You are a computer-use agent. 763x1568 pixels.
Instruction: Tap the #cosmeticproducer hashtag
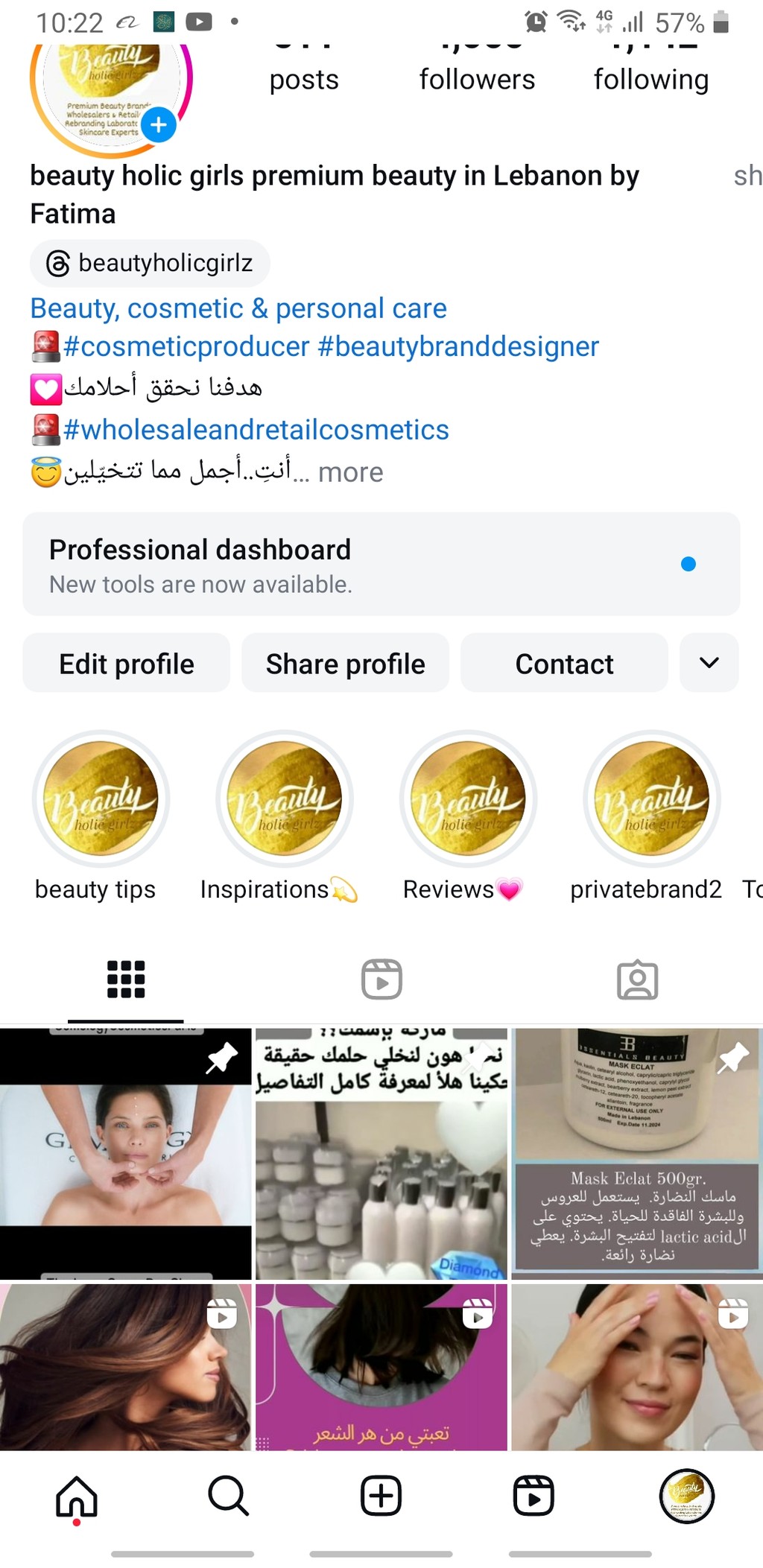point(186,346)
